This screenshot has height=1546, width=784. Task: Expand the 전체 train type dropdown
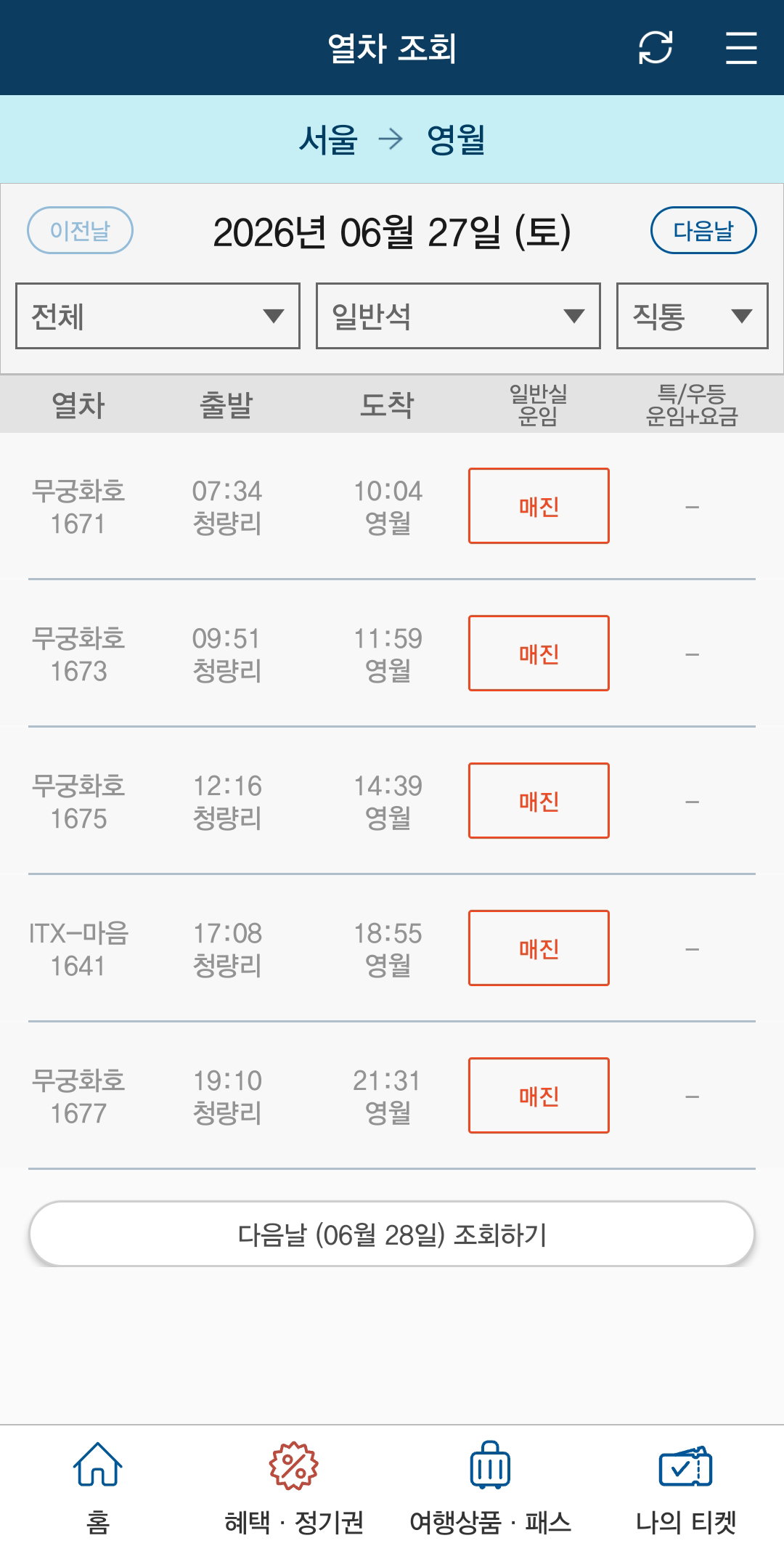158,316
